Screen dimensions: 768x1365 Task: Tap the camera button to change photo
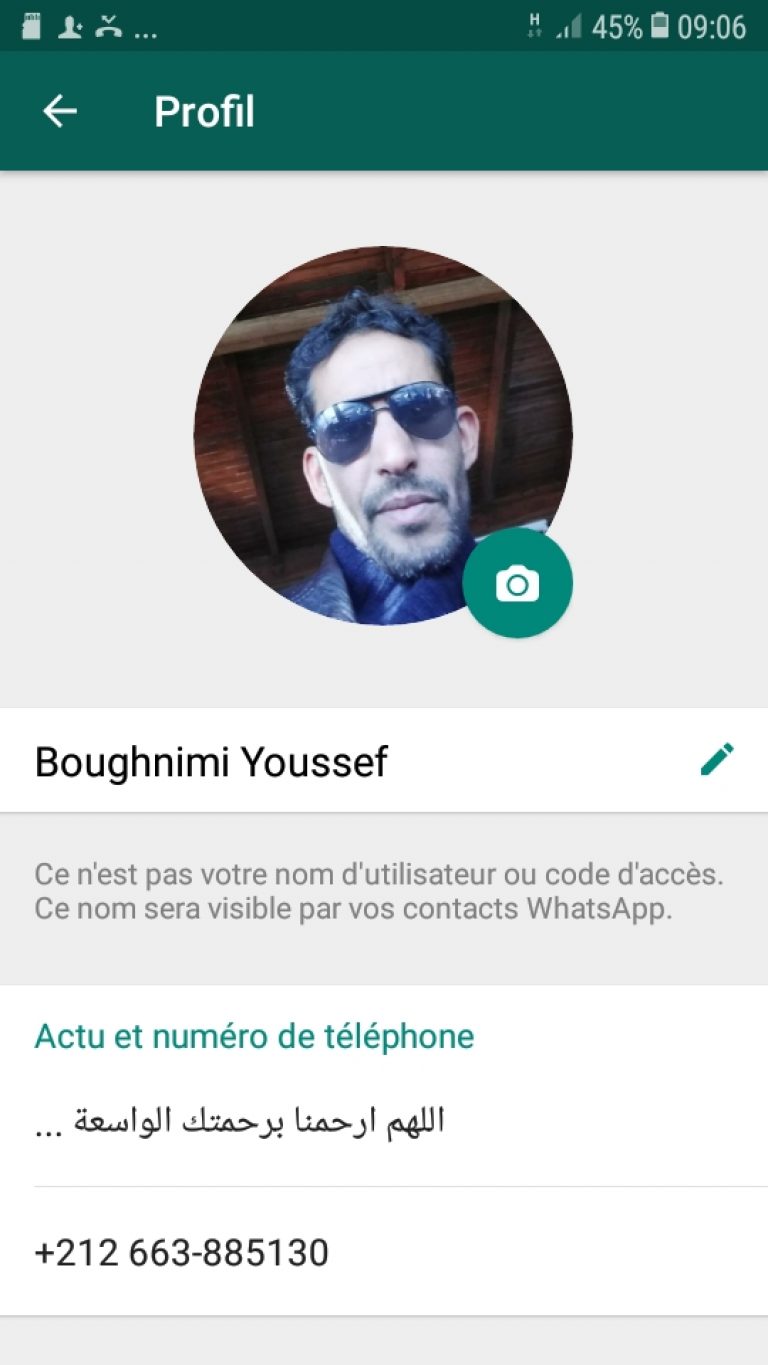tap(517, 582)
